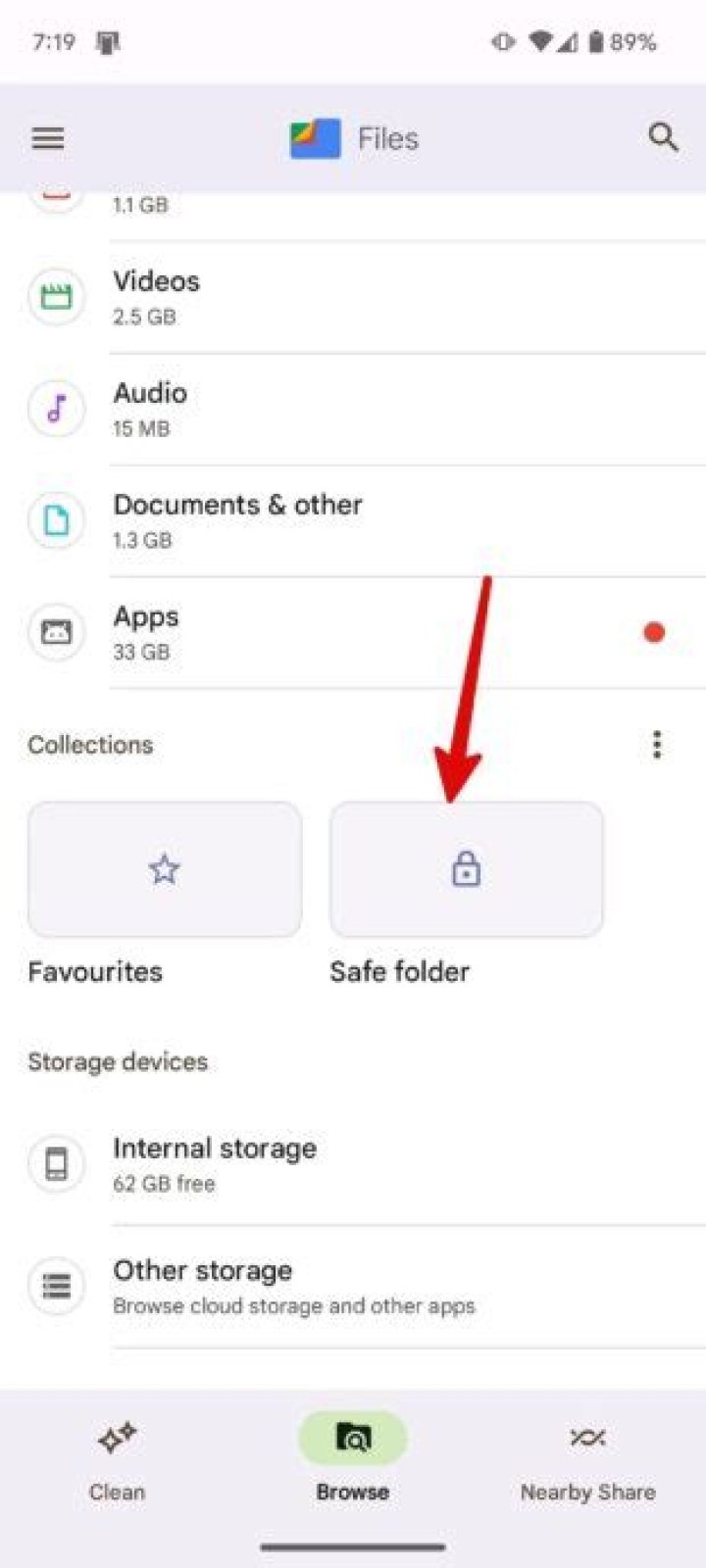Select the Browse tab

click(353, 1460)
